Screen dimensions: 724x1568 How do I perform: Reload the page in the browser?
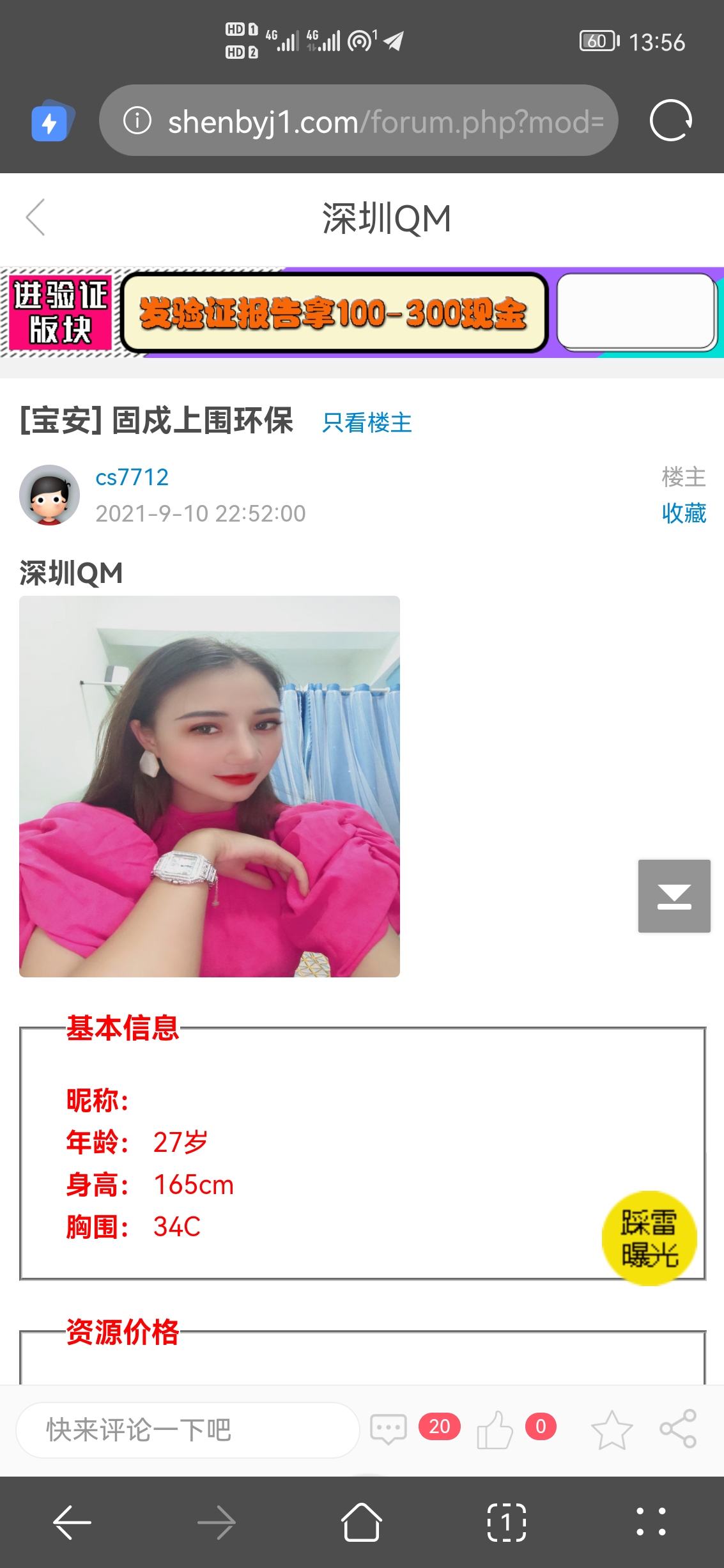tap(670, 120)
